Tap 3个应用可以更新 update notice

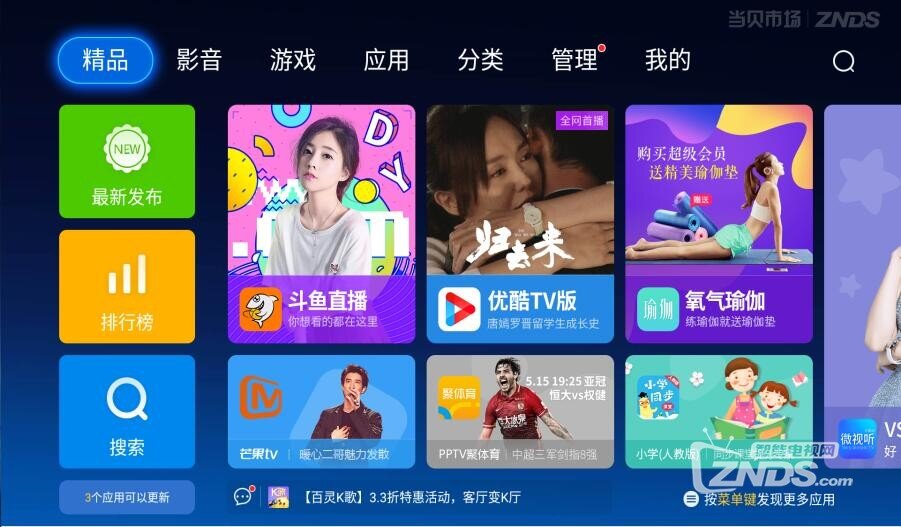click(x=127, y=497)
